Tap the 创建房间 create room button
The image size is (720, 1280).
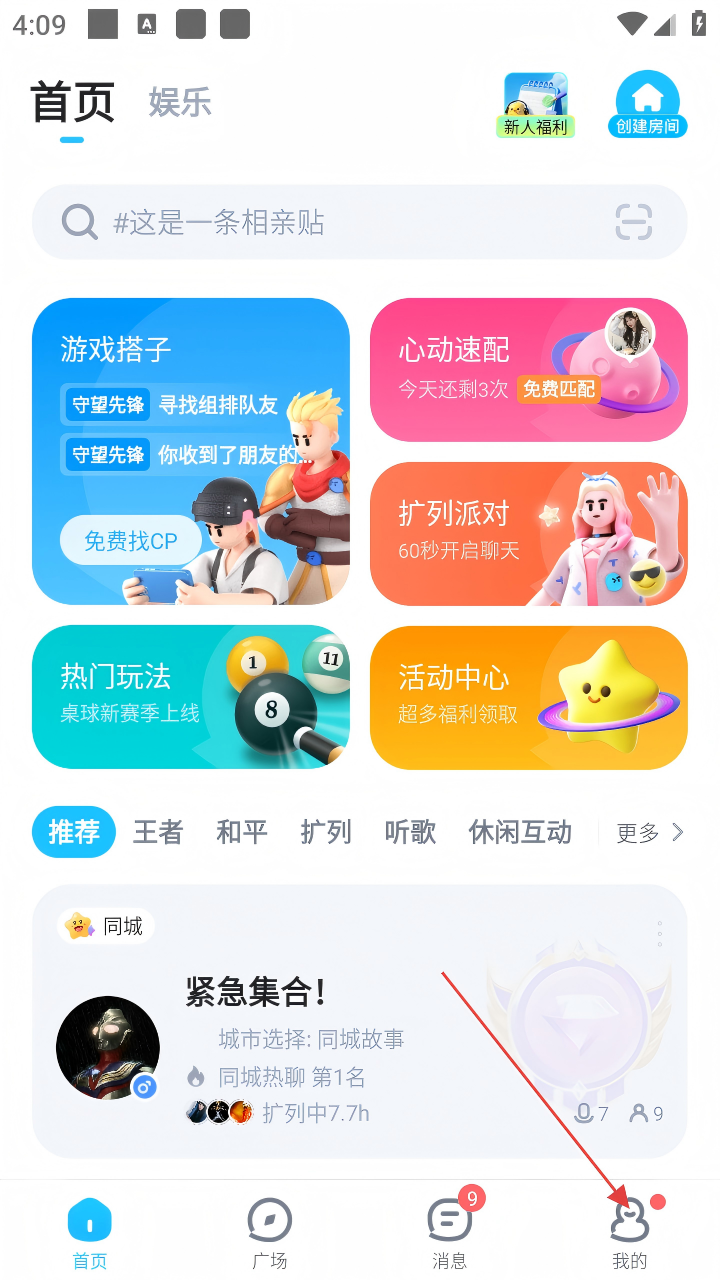648,105
